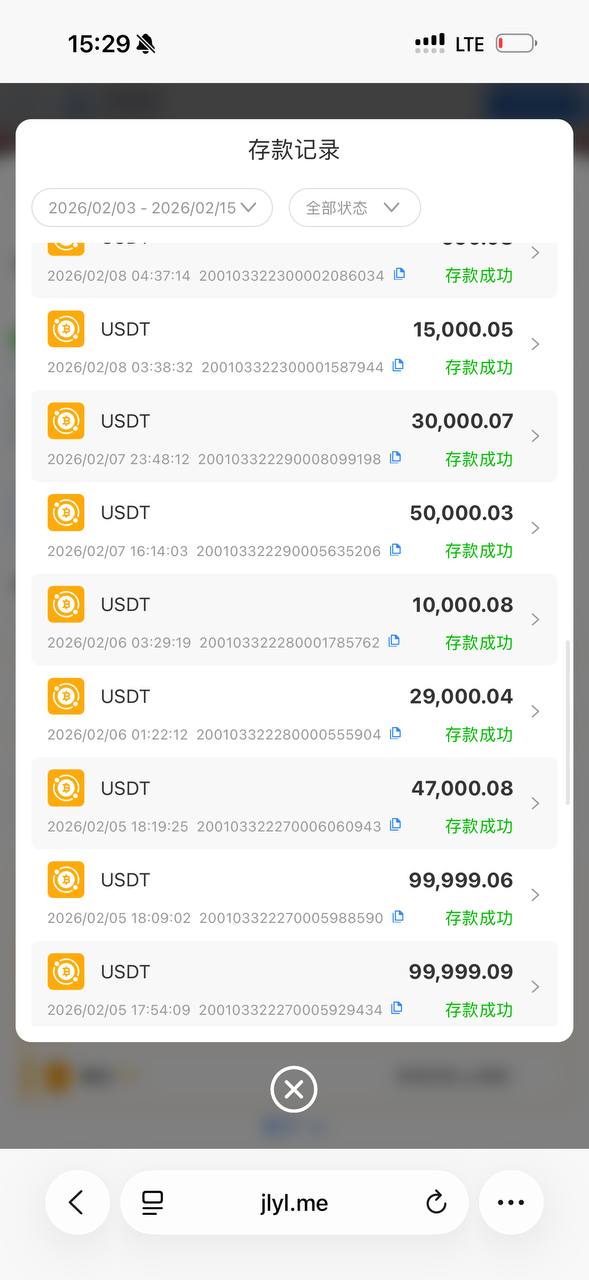Go back in the browser
The image size is (589, 1280).
point(77,1203)
